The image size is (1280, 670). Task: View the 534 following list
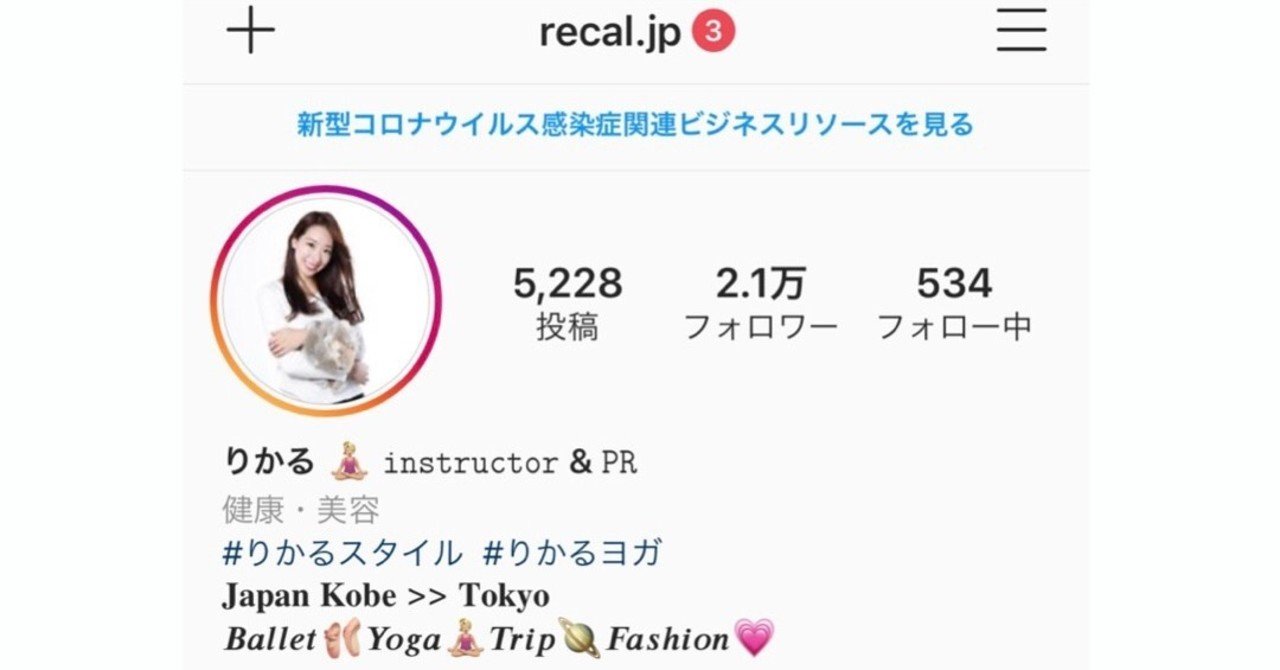coord(954,303)
